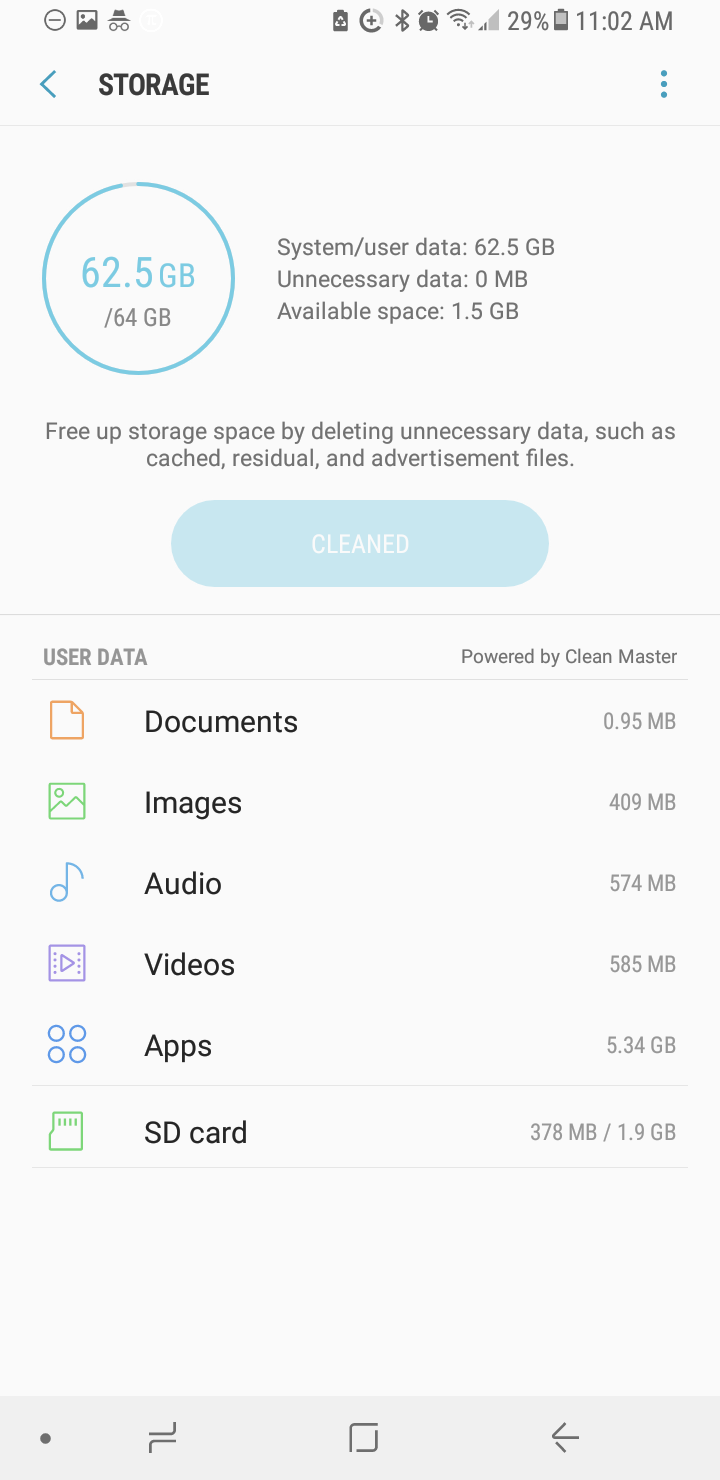Open the Images storage row
This screenshot has height=1480, width=720.
pyautogui.click(x=360, y=802)
